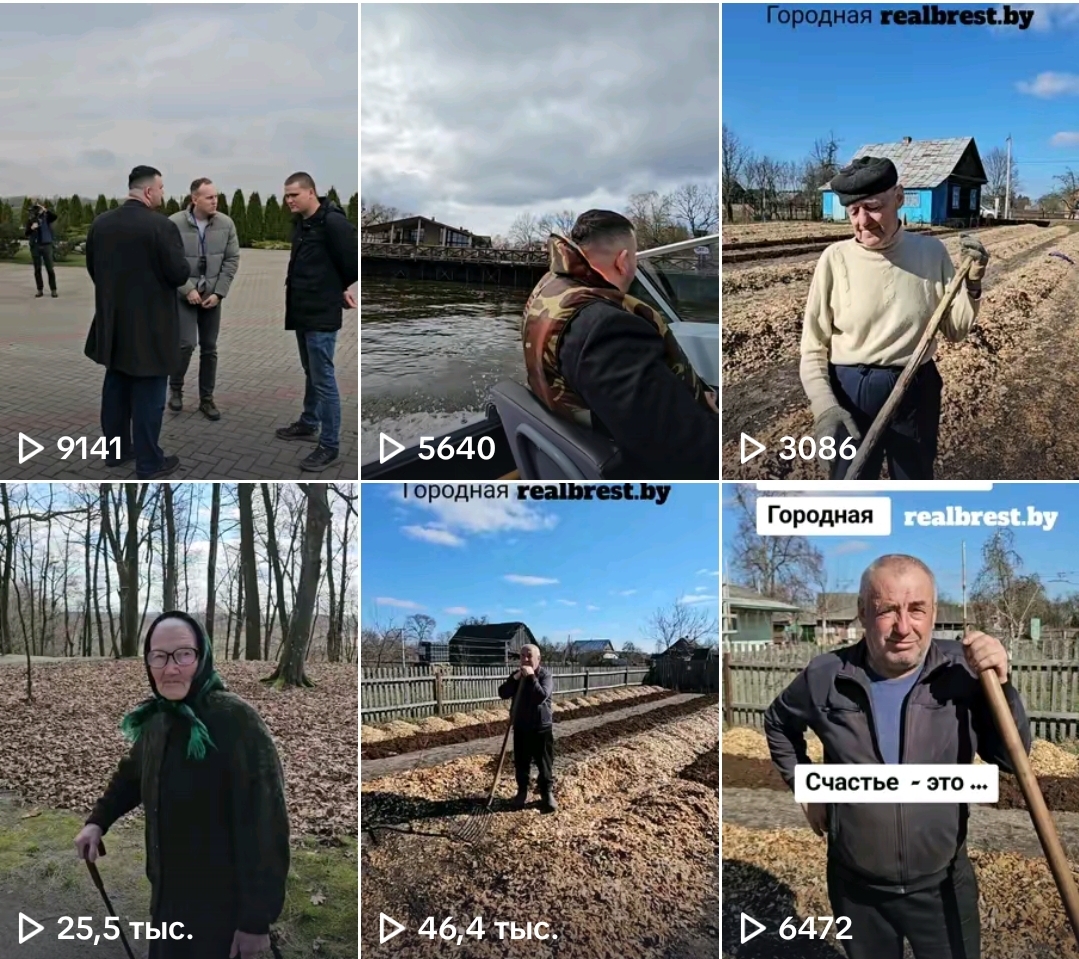Play the boat video with 5640 views

click(539, 240)
